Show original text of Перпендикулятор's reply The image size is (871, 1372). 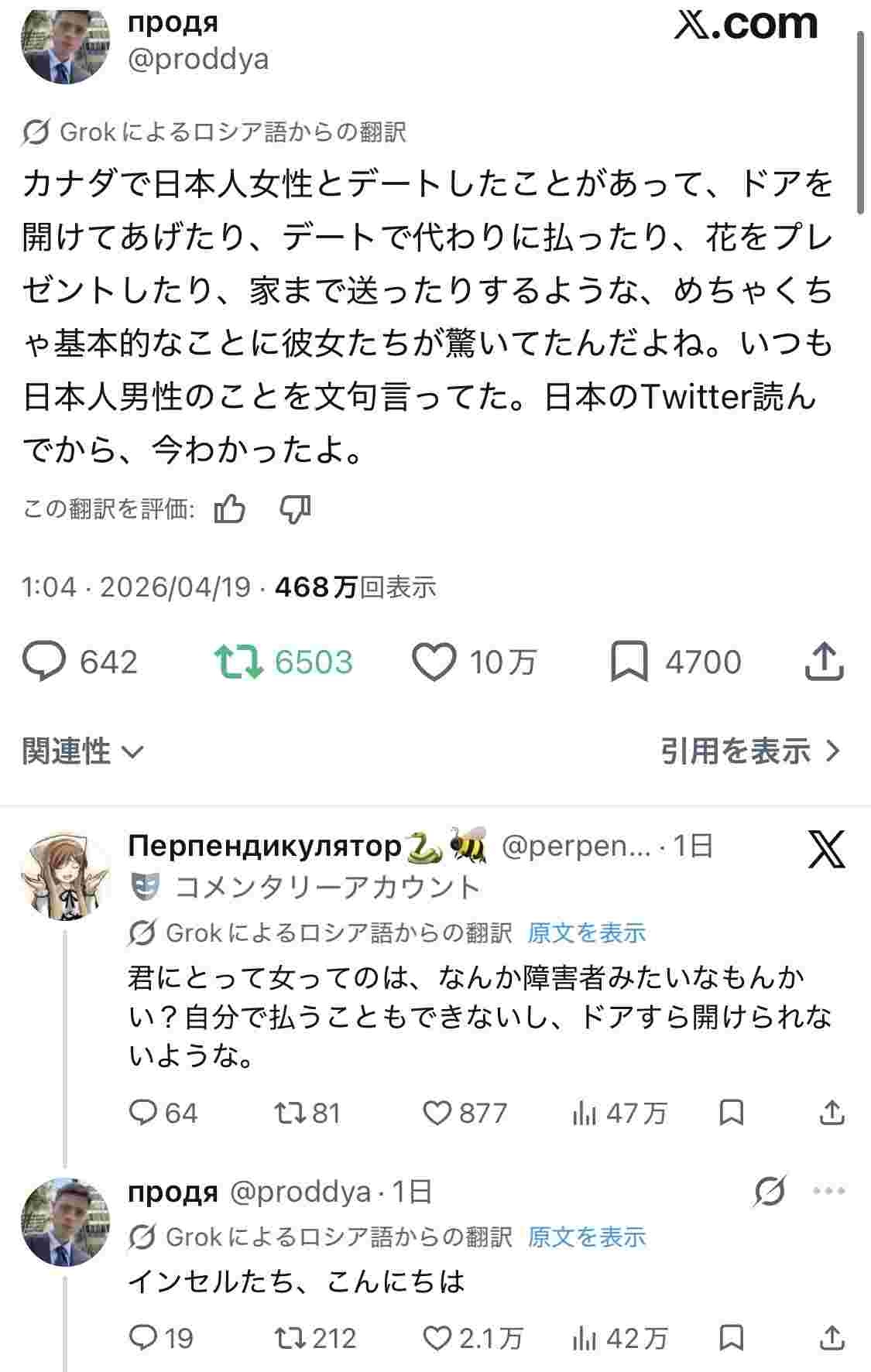(x=586, y=932)
